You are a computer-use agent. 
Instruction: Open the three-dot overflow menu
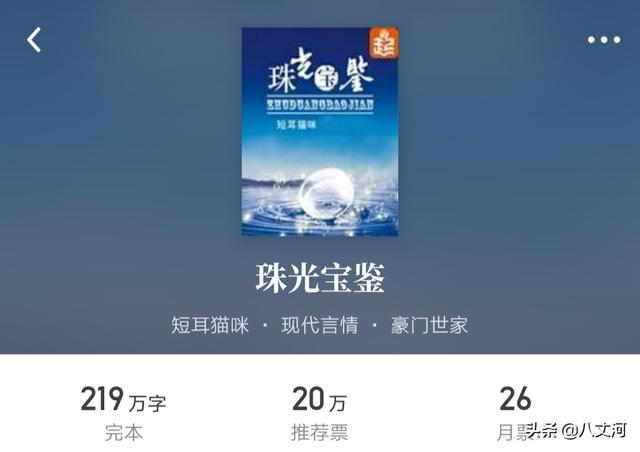[603, 40]
